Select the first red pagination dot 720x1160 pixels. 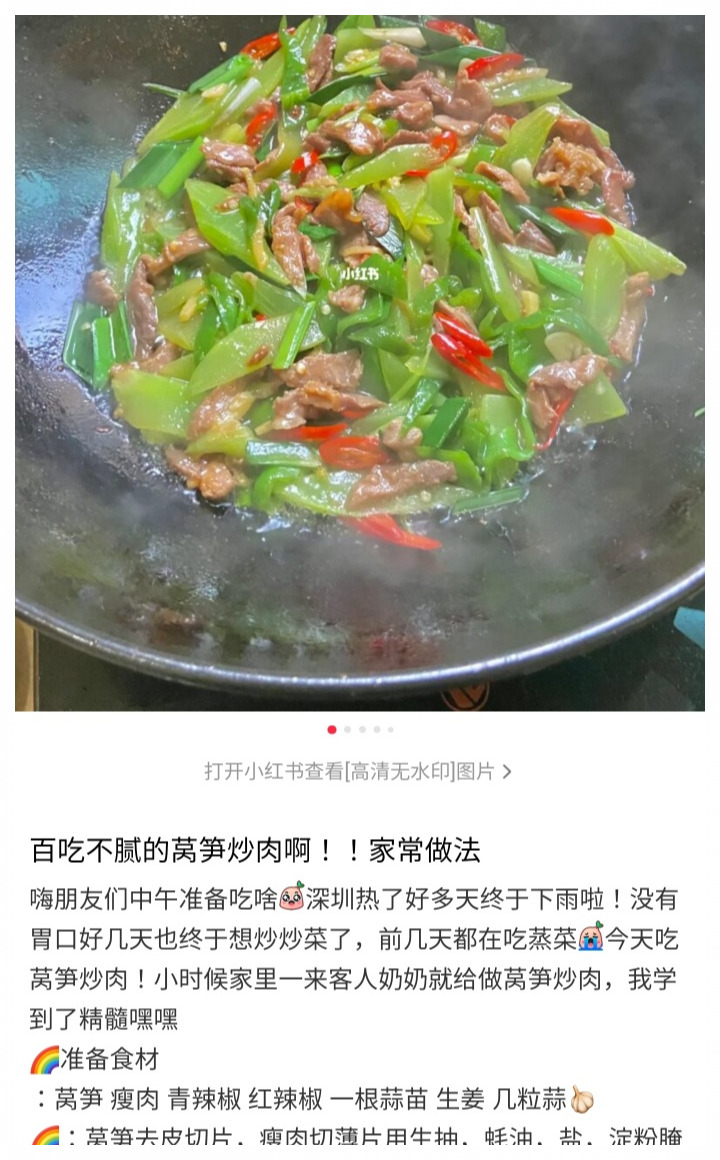pos(333,731)
